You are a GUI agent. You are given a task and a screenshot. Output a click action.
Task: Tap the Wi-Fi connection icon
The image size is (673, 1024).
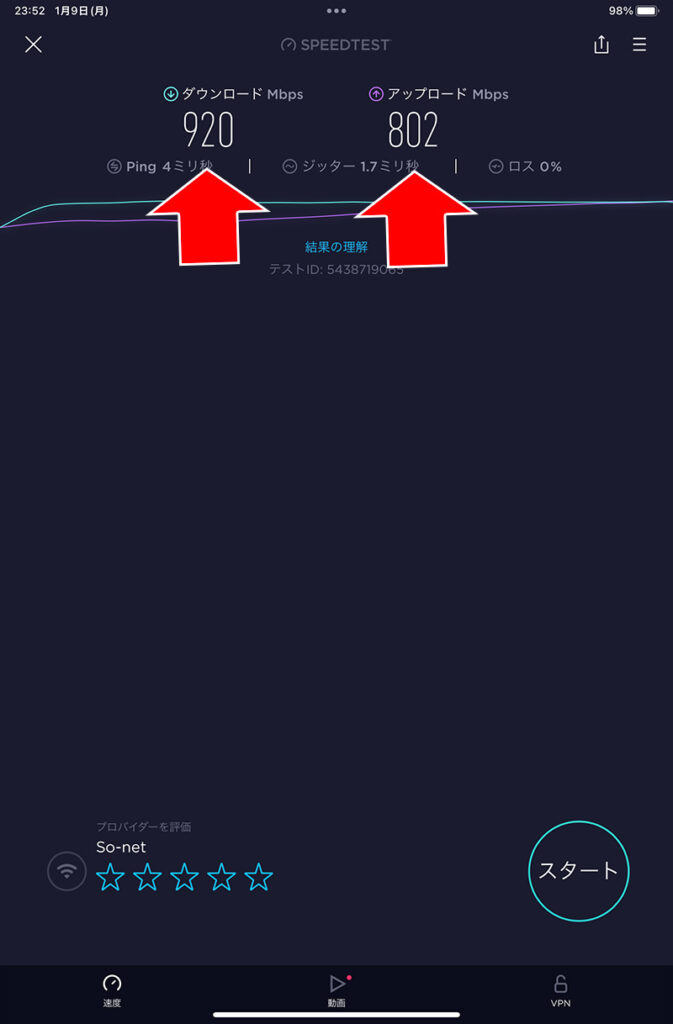[x=67, y=870]
